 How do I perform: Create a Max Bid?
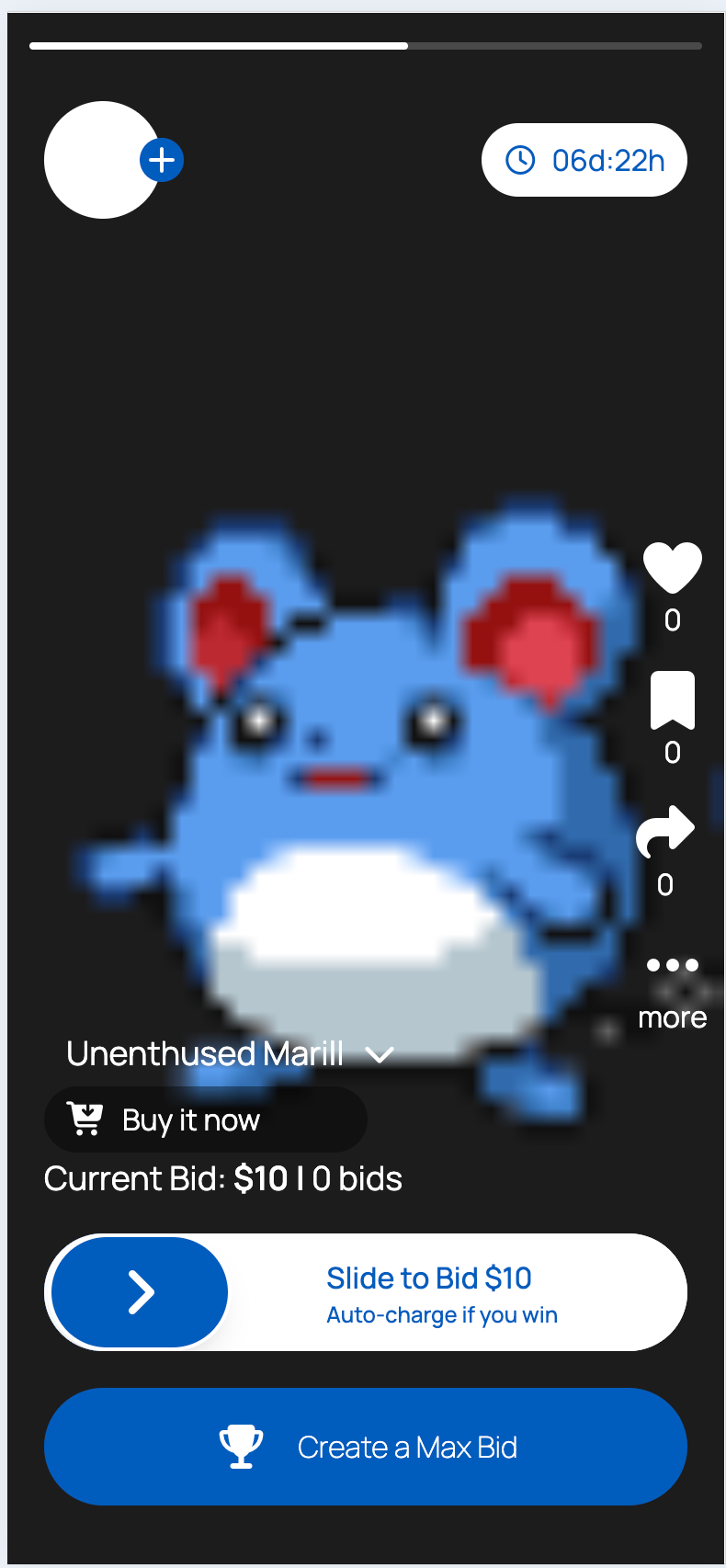(366, 1447)
